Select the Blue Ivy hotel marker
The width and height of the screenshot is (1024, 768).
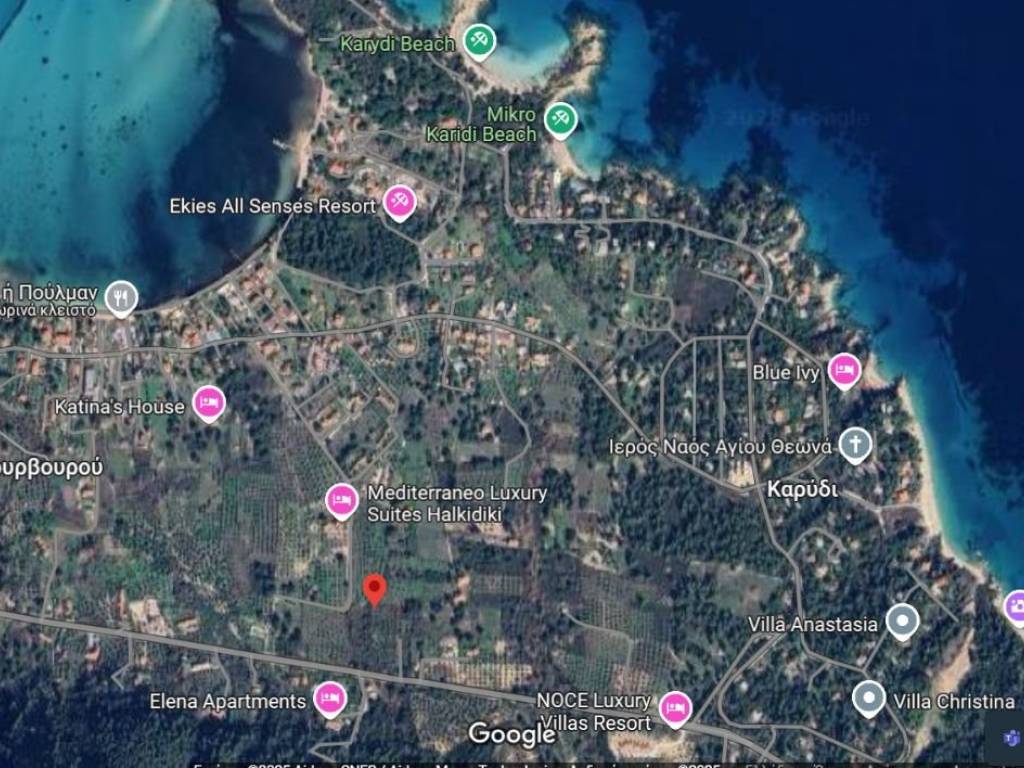point(844,370)
